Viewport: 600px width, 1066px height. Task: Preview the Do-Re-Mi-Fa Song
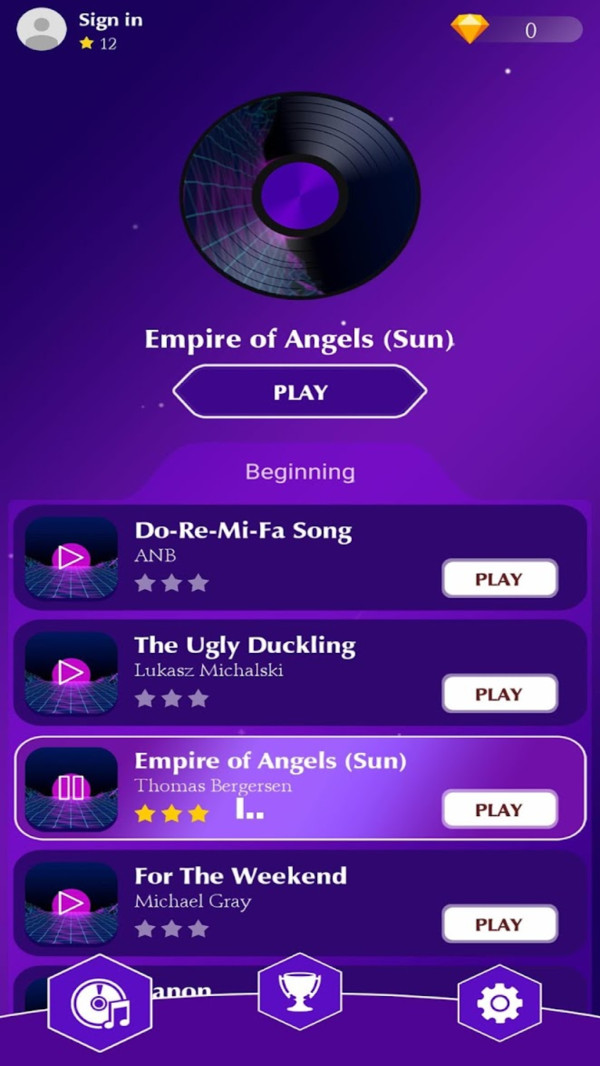click(x=71, y=557)
